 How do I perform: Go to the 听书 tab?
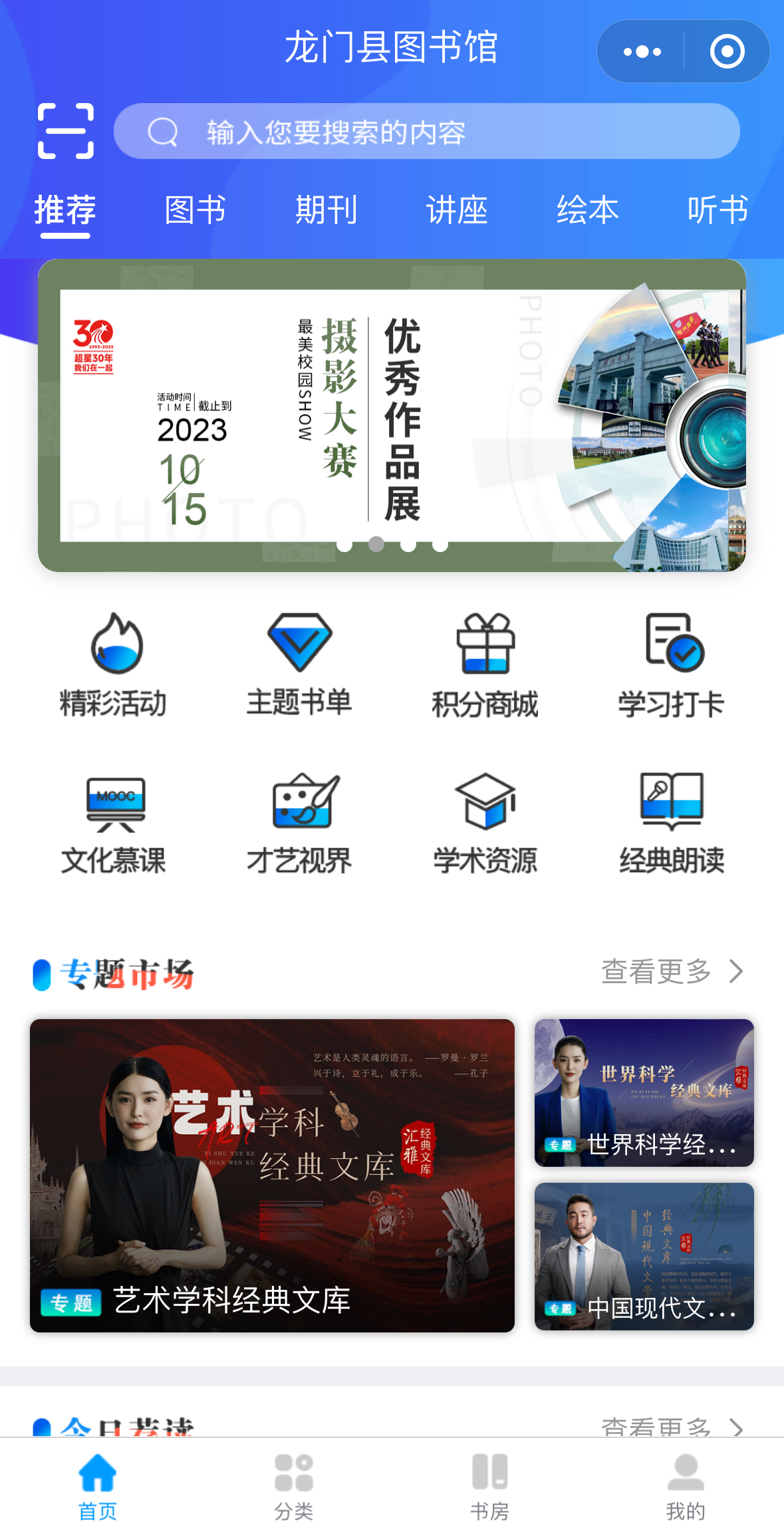click(x=718, y=210)
